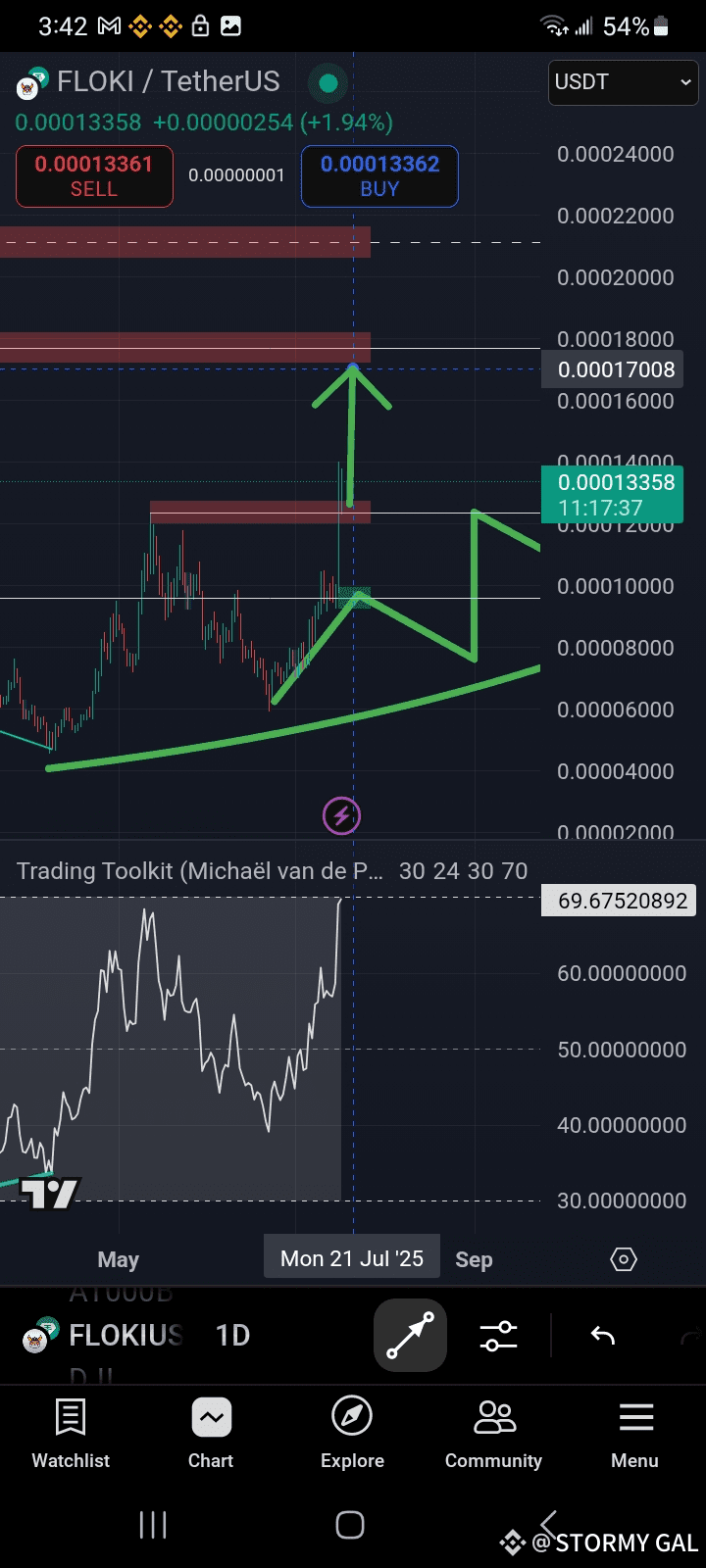Viewport: 706px width, 1568px height.
Task: Undo the last chart action
Action: click(602, 1335)
